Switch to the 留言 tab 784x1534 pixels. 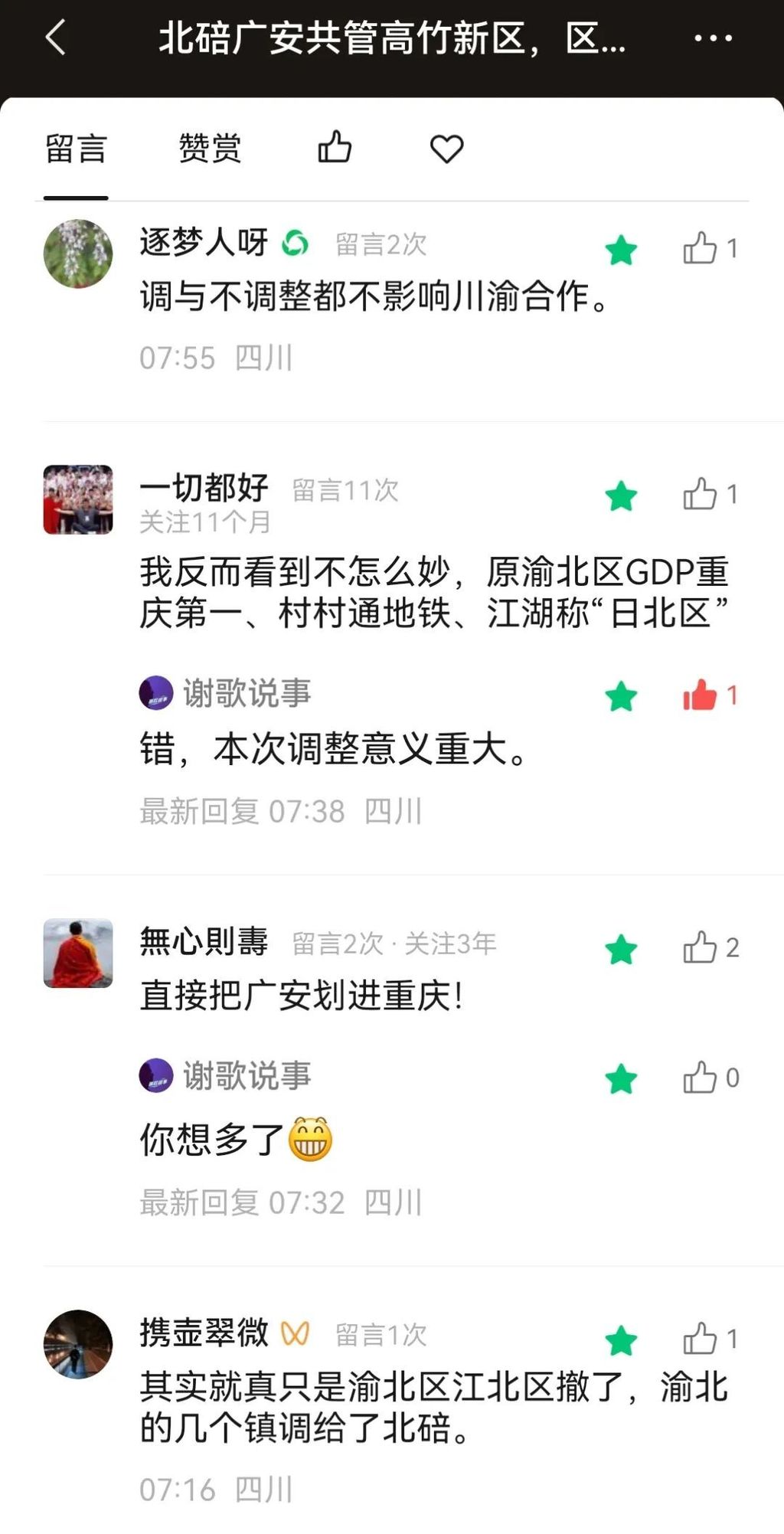click(x=75, y=149)
